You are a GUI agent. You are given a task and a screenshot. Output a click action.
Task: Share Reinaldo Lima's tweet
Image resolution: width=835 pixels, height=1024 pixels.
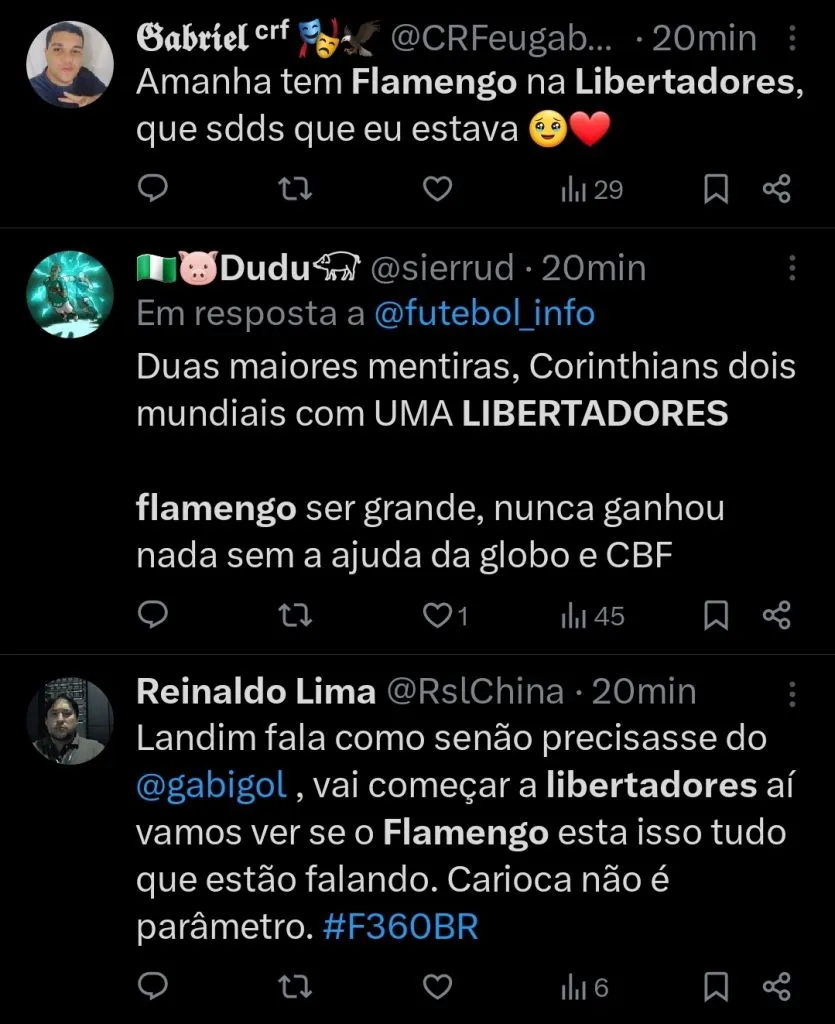pos(777,987)
